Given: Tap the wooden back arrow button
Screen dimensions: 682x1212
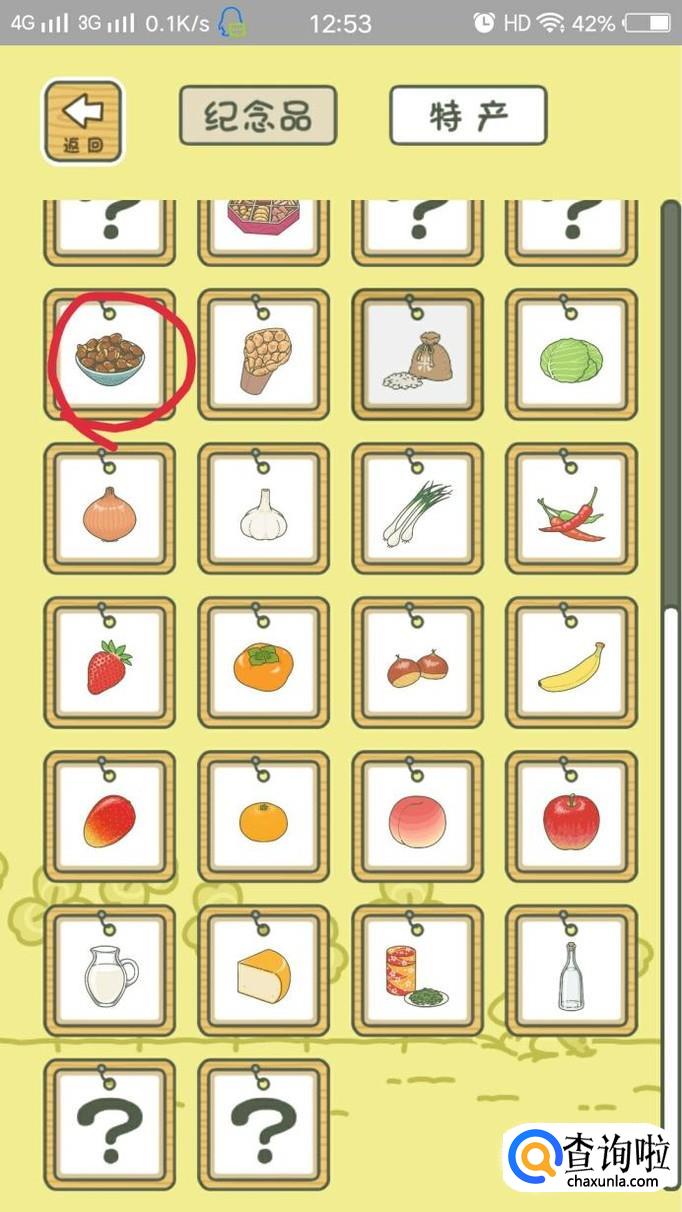Looking at the screenshot, I should click(83, 120).
